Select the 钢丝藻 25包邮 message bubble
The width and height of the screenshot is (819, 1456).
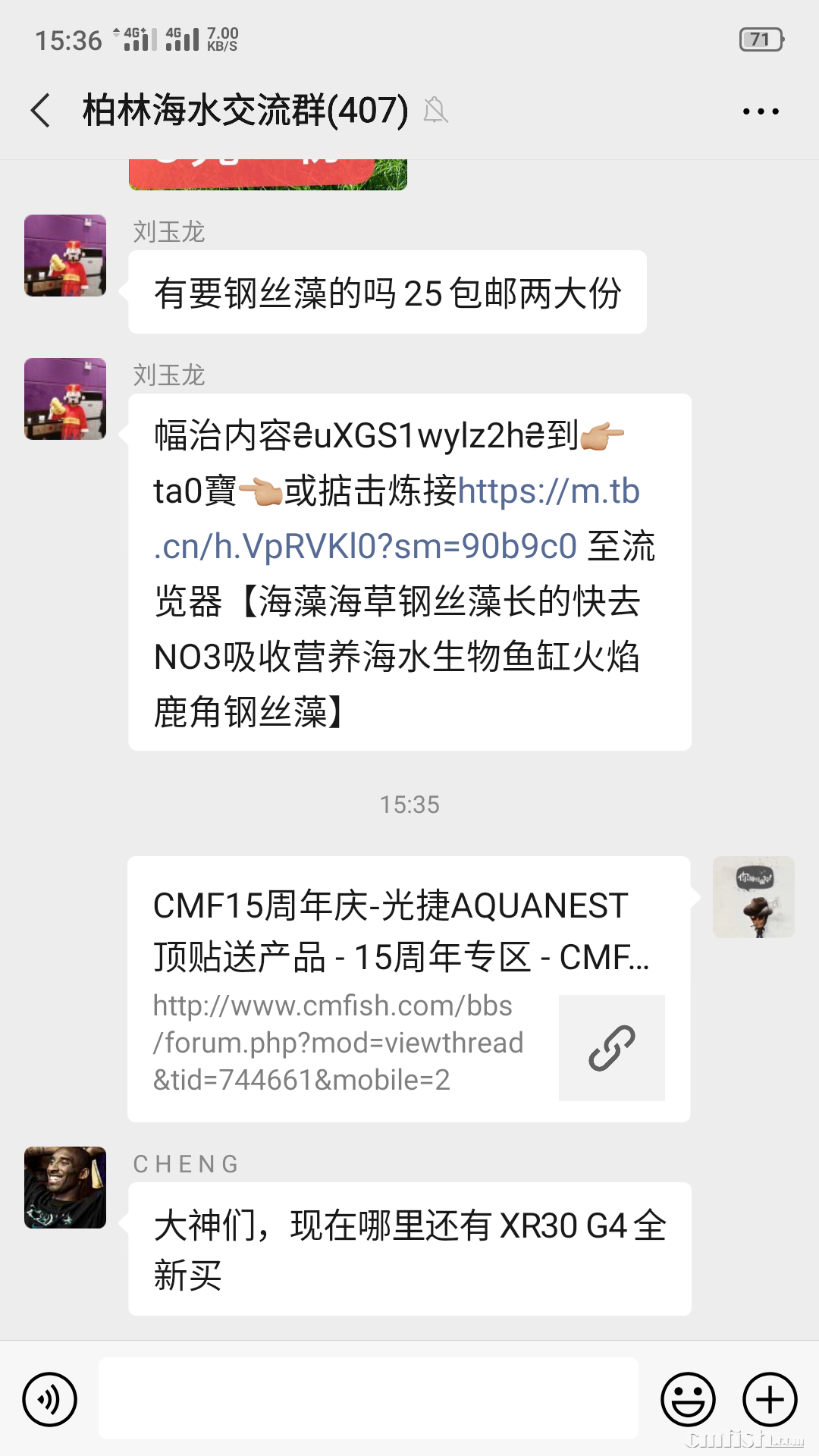point(387,292)
